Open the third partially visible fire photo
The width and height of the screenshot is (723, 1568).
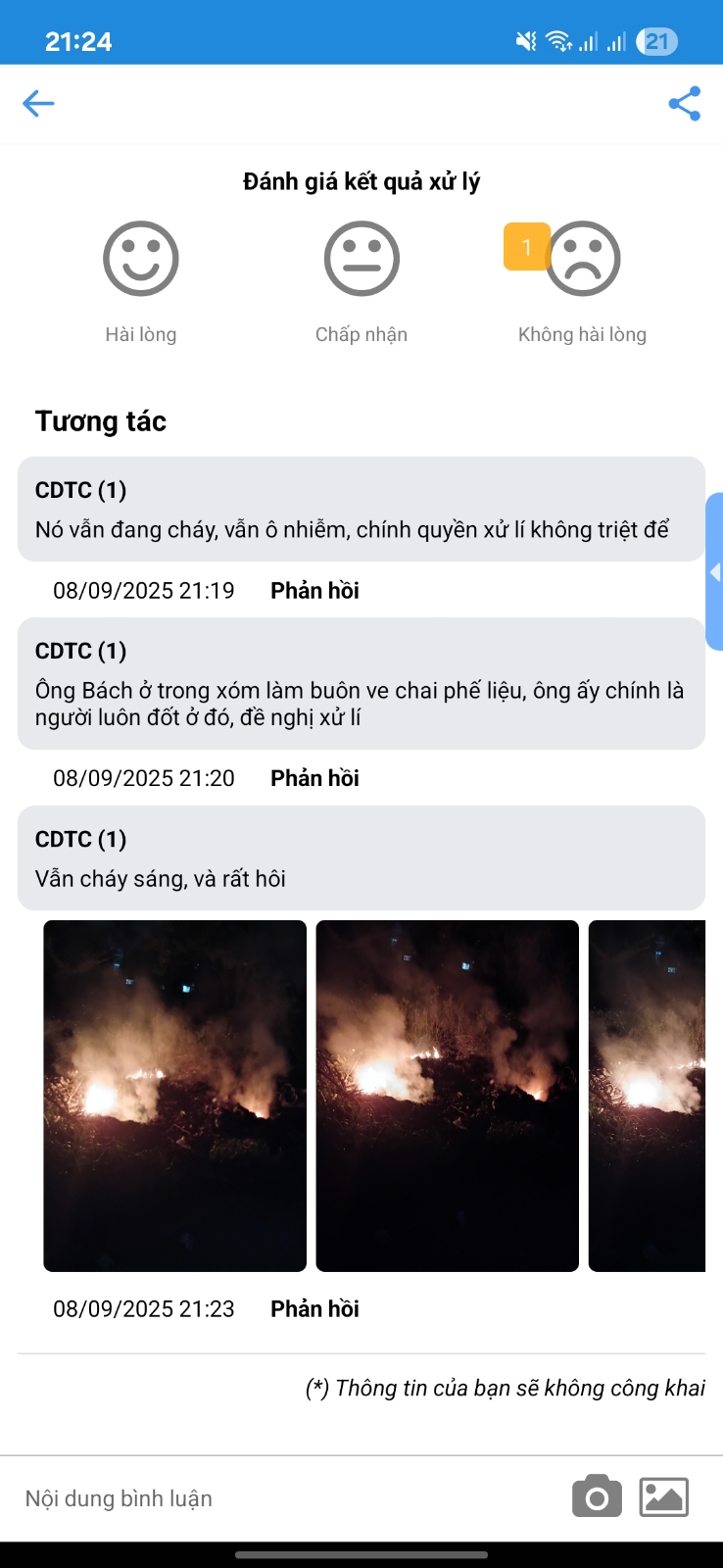pyautogui.click(x=647, y=1096)
